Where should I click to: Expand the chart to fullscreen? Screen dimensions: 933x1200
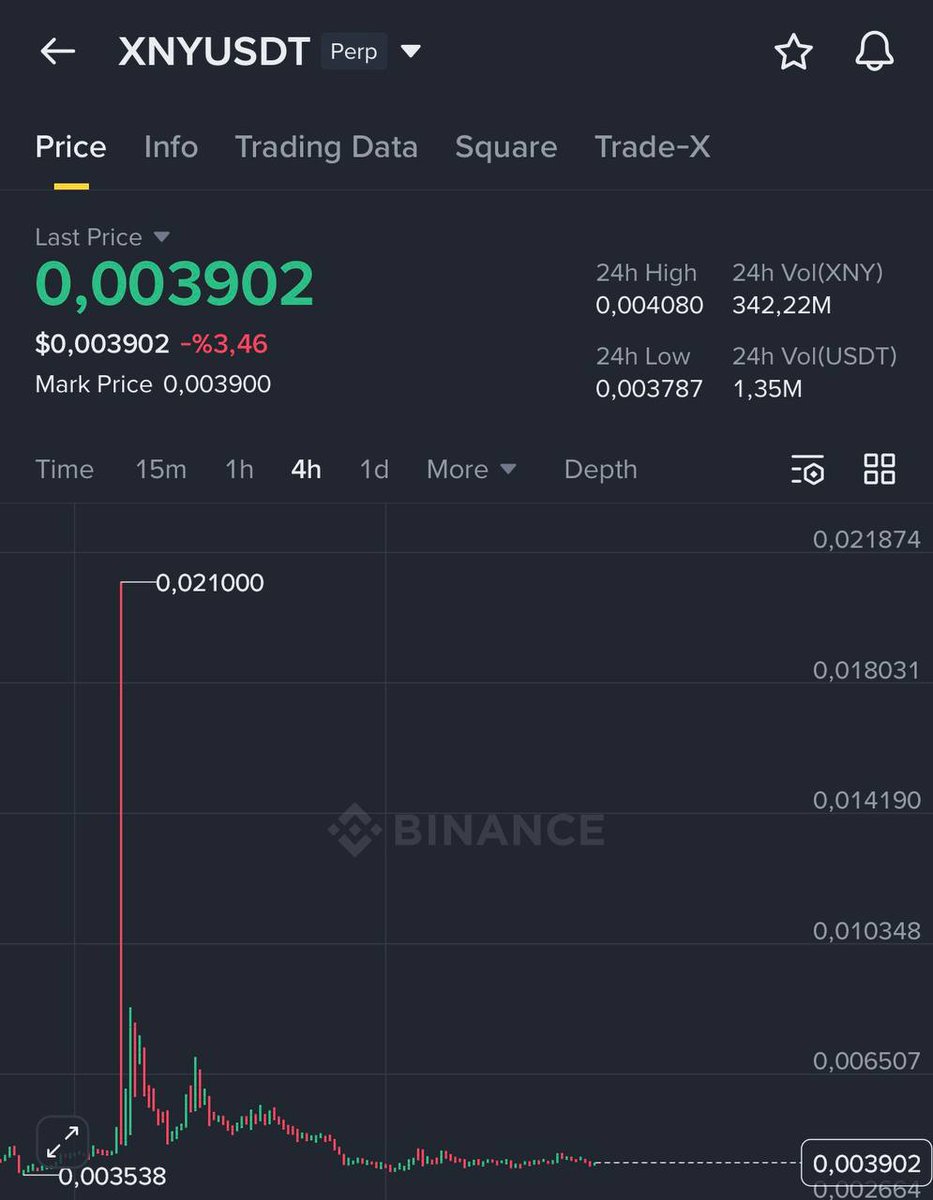click(63, 1140)
